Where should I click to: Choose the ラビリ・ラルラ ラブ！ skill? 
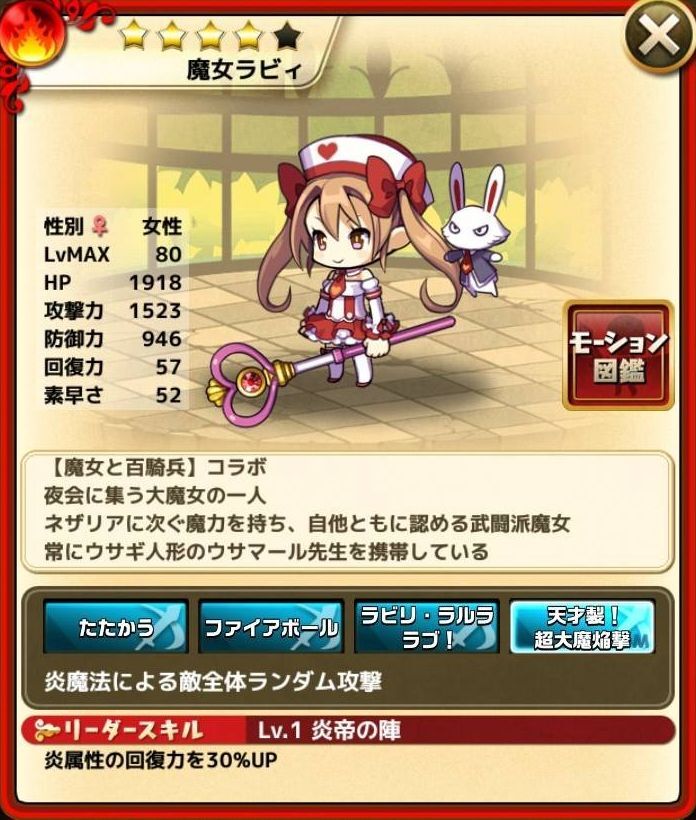[x=426, y=628]
